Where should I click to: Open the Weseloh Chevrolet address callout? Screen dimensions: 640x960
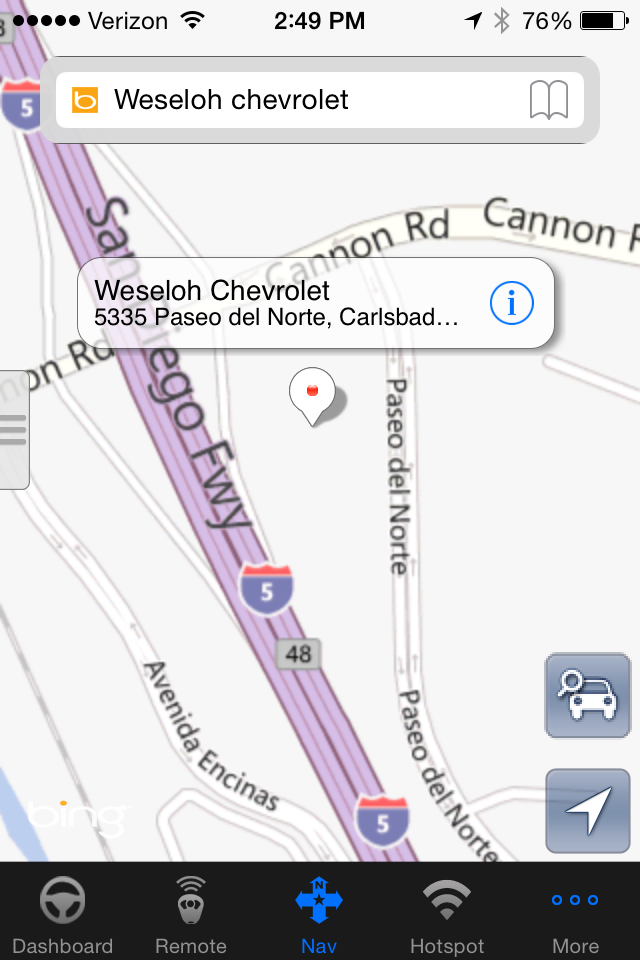tap(280, 303)
